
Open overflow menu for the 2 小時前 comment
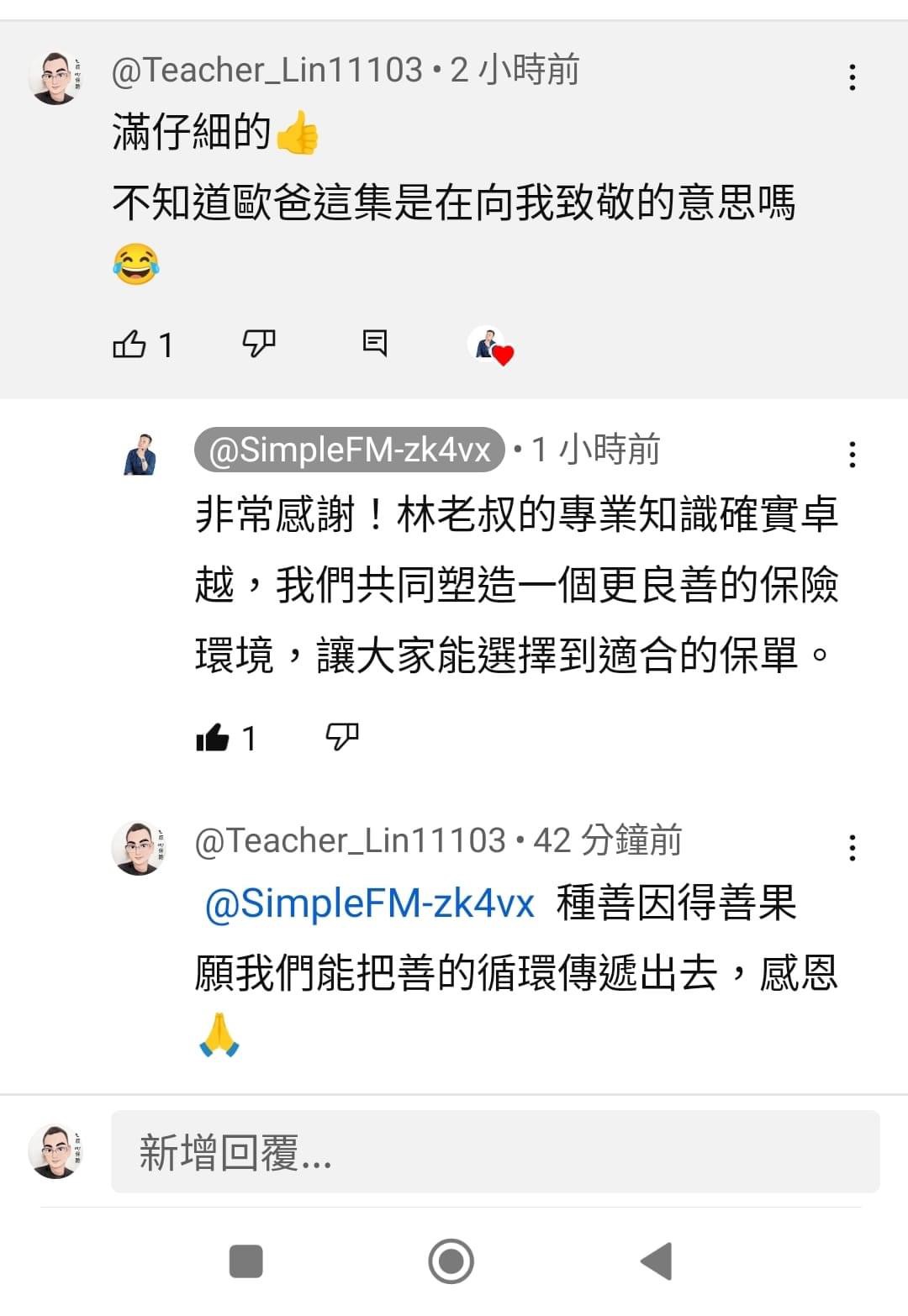853,77
